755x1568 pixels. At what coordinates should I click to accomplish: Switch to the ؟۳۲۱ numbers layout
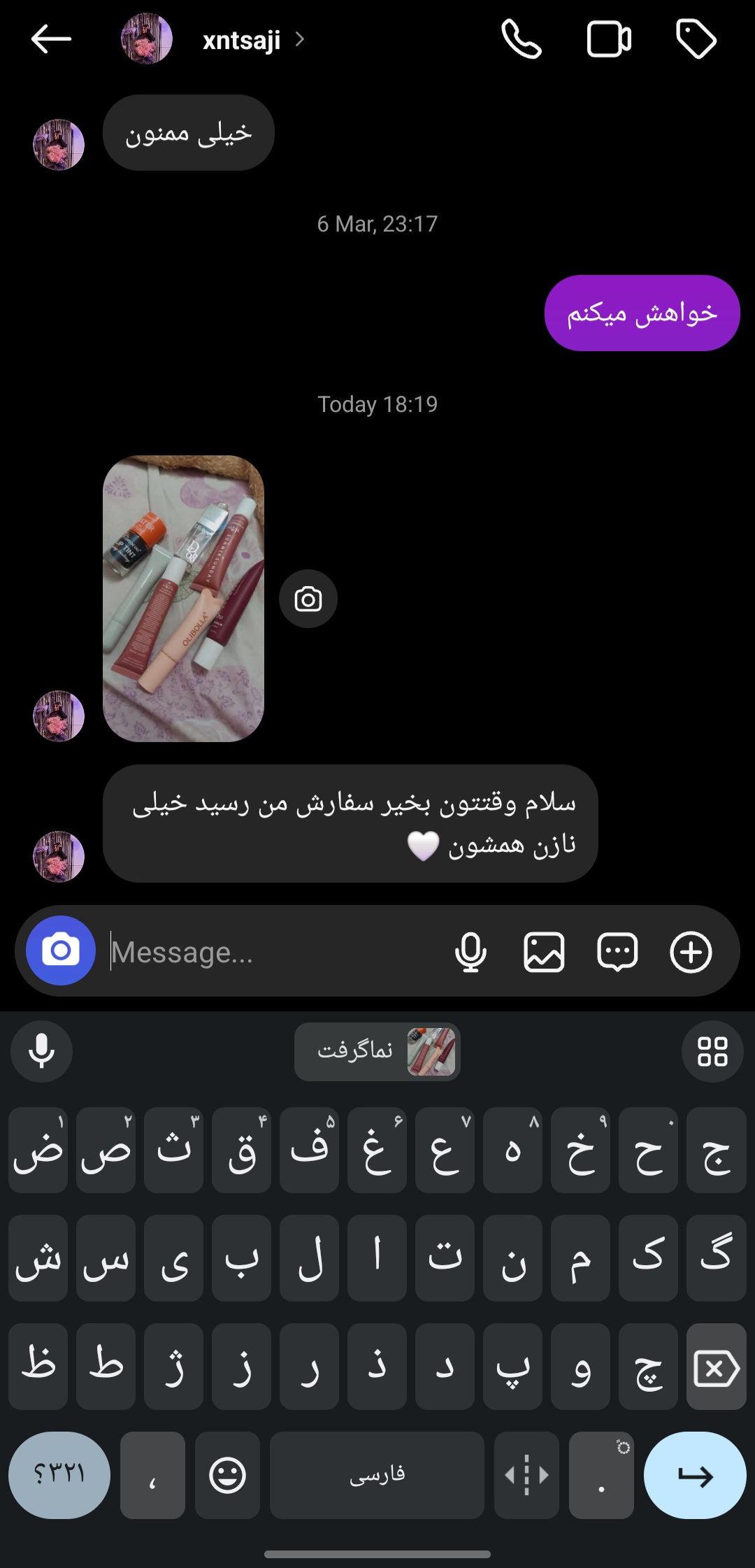pos(59,1475)
